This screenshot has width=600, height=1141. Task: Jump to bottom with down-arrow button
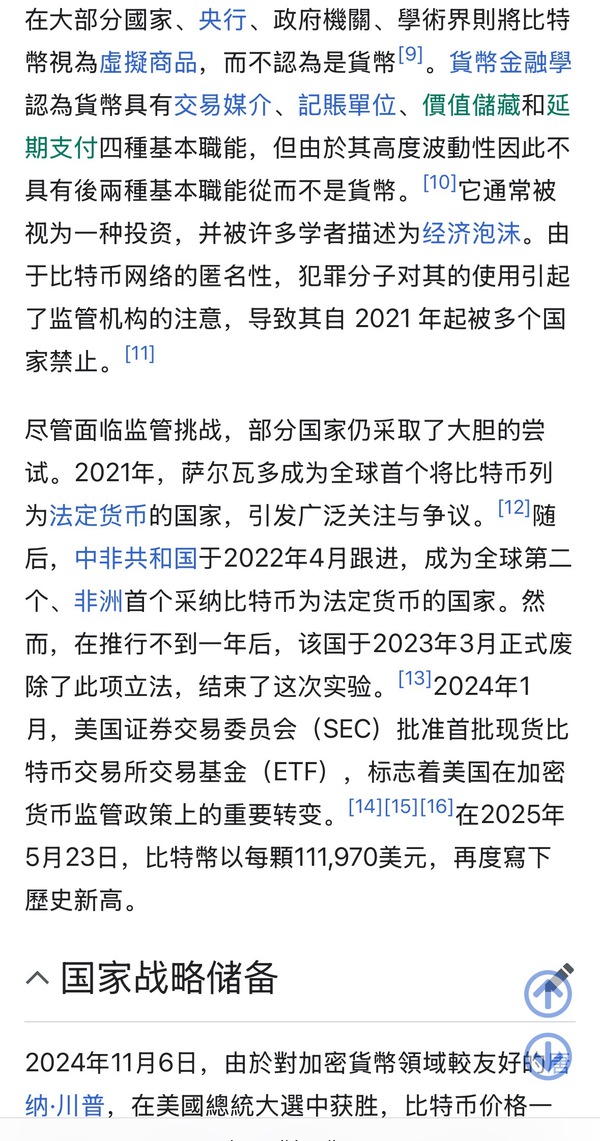548,1057
